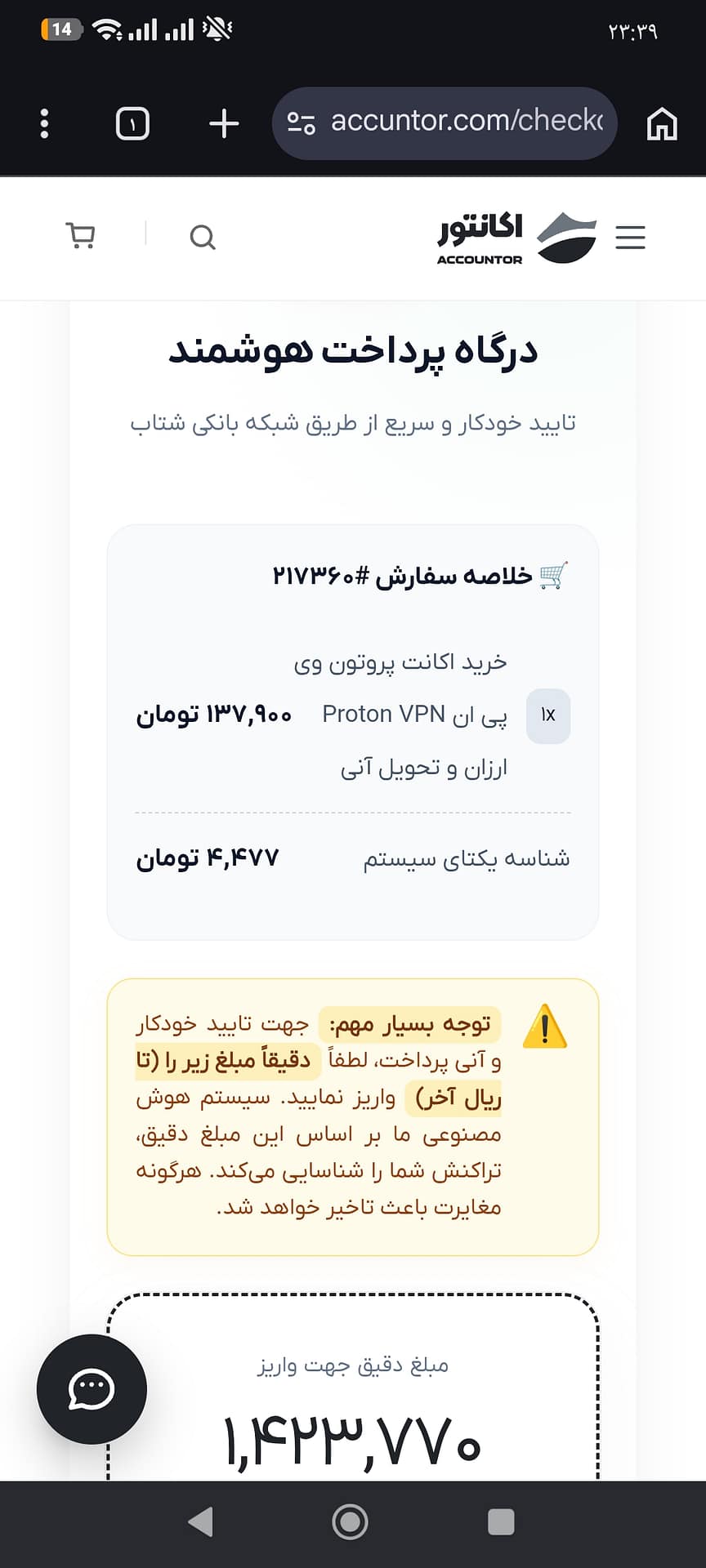This screenshot has height=1568, width=706.
Task: Open recent apps from navigation bar
Action: [x=501, y=1521]
